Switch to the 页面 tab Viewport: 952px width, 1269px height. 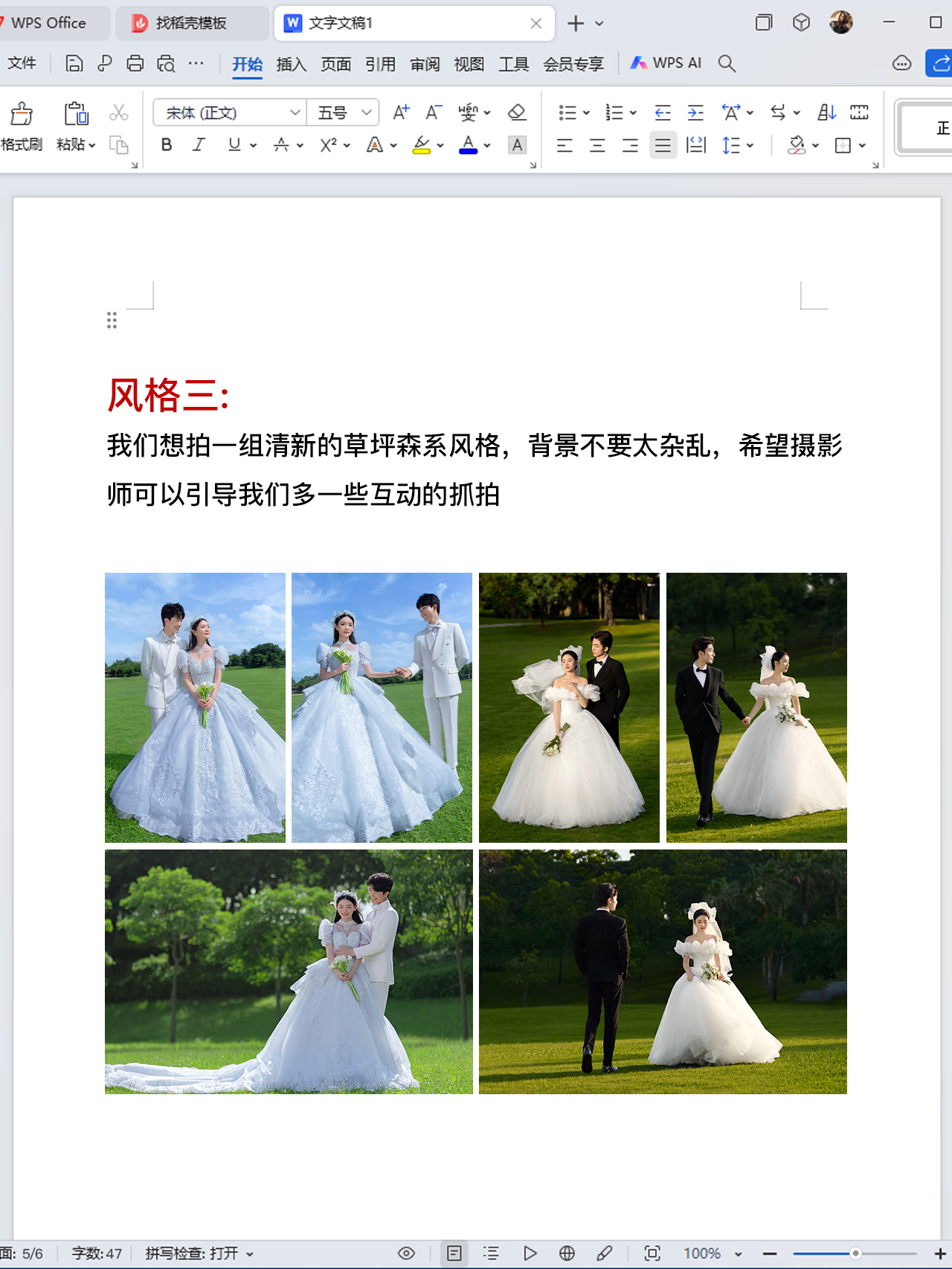click(335, 65)
